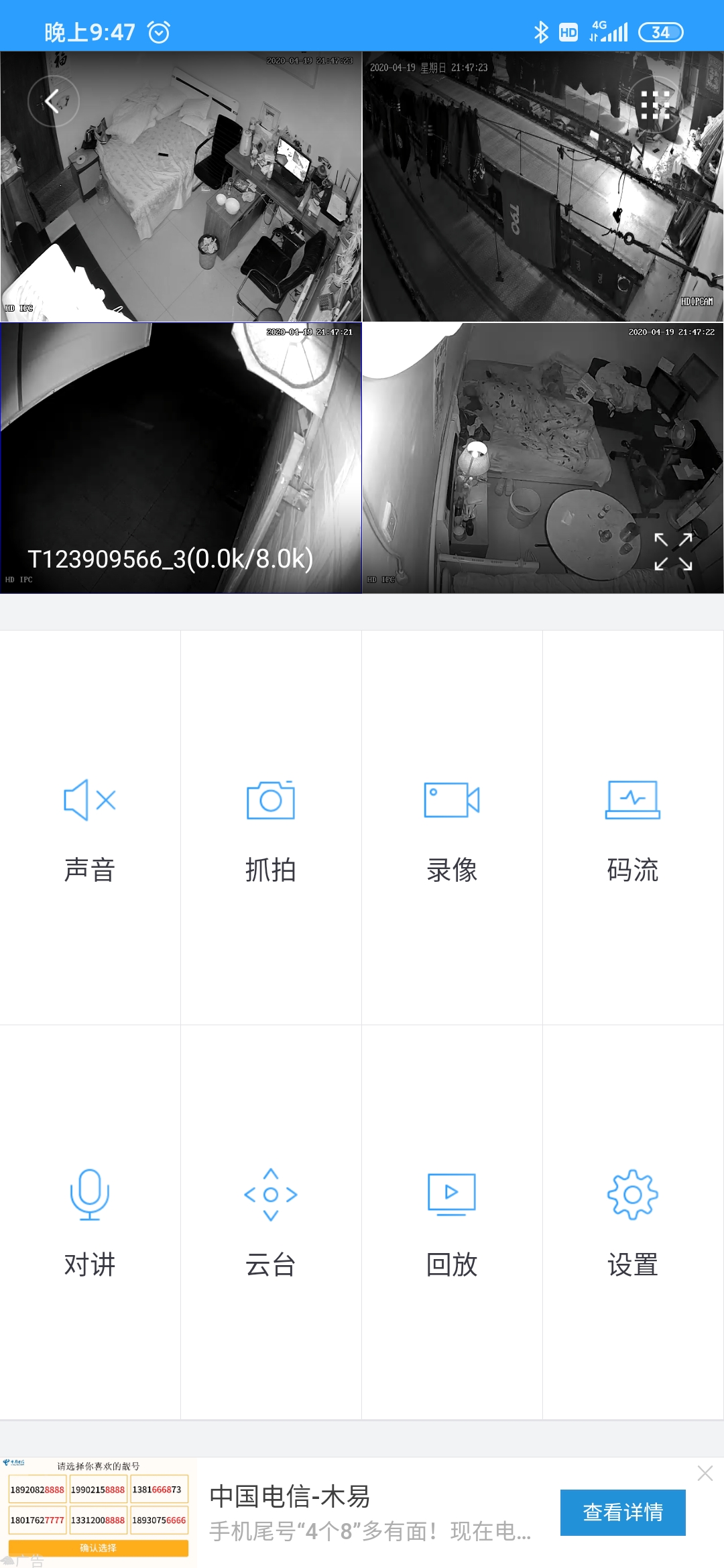Tap the 查看详情 blue button
This screenshot has height=1568, width=724.
click(x=622, y=1512)
